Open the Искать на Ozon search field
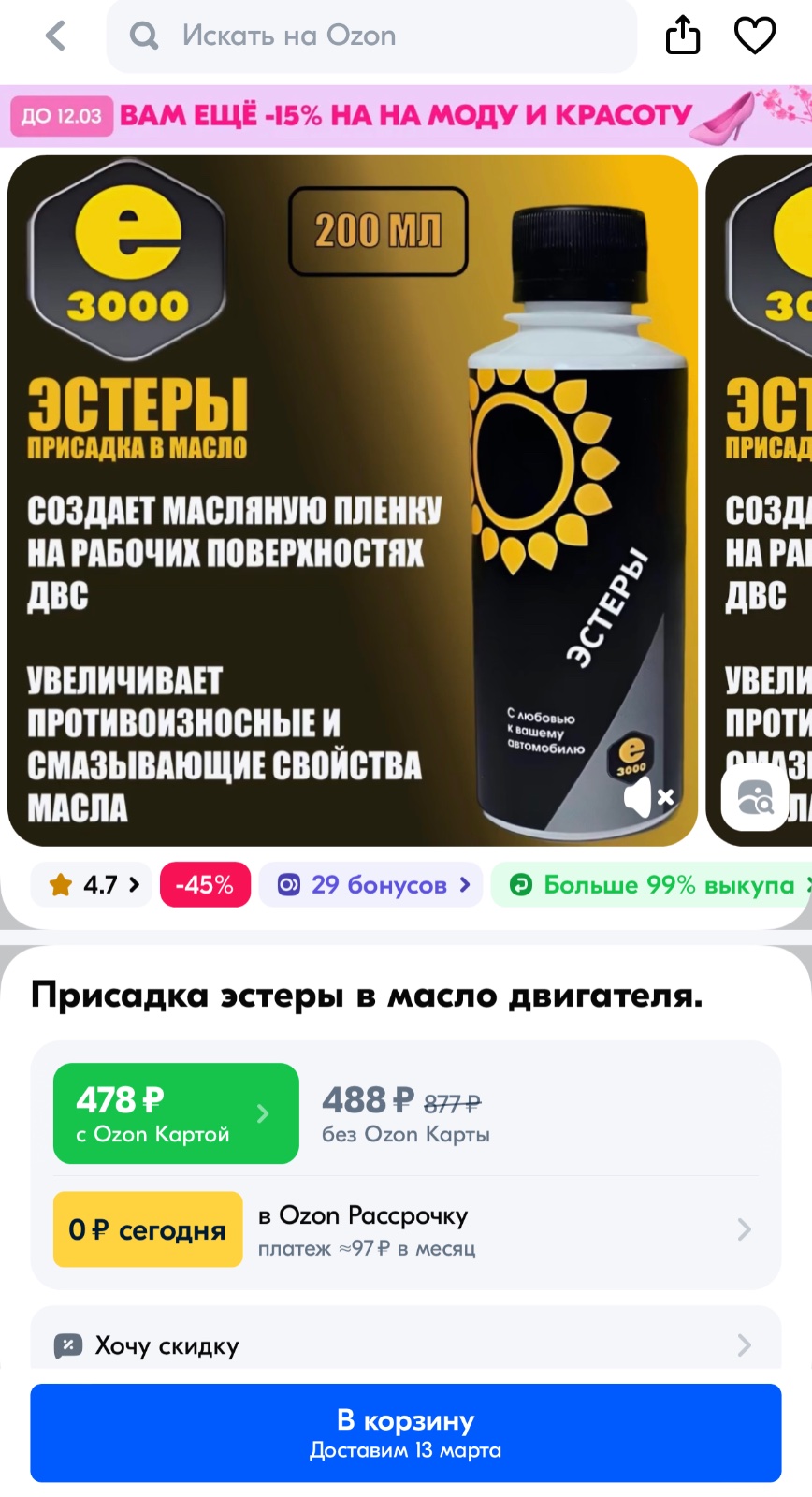812x1497 pixels. coord(371,36)
